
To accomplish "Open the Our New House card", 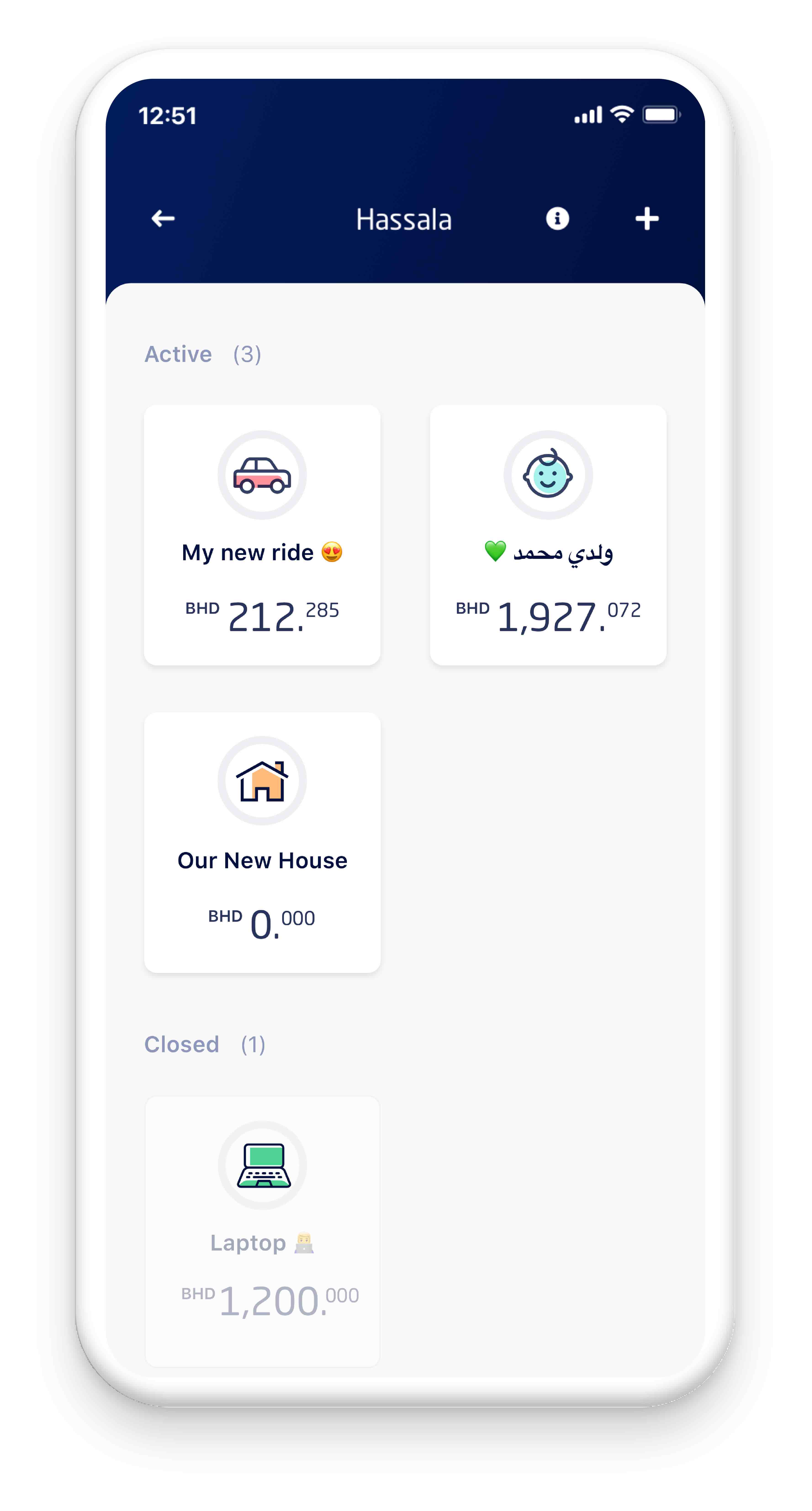I will coord(262,842).
